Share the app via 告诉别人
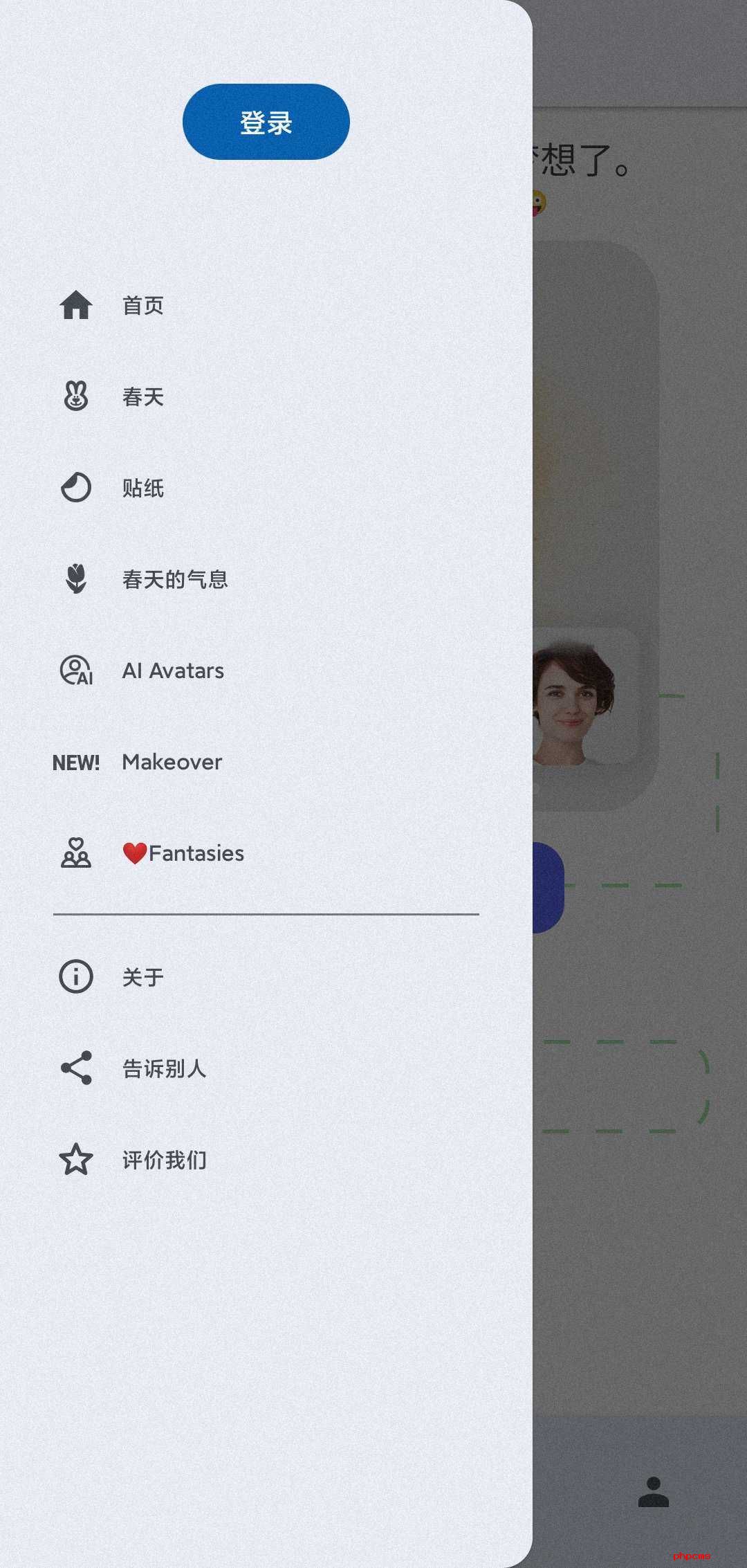The width and height of the screenshot is (747, 1568). coord(266,1068)
